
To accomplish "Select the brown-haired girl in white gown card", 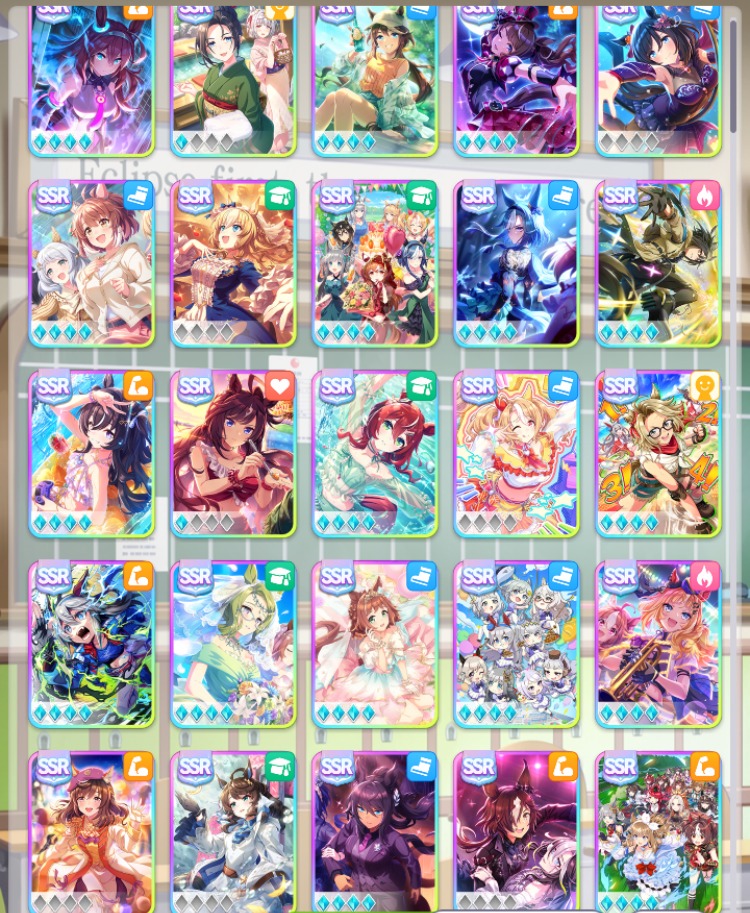I will (x=375, y=644).
